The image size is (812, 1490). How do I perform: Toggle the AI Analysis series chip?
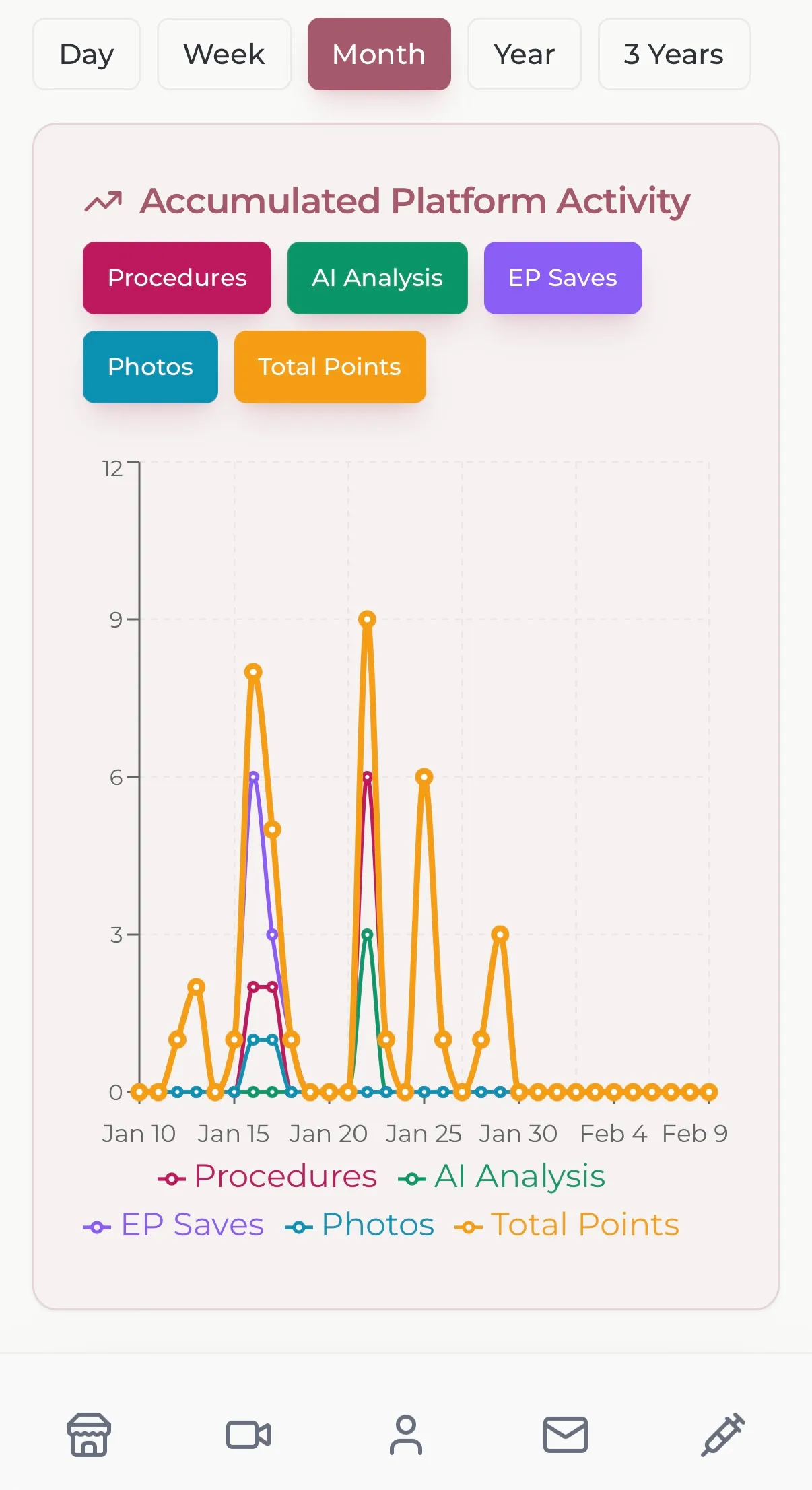coord(377,278)
